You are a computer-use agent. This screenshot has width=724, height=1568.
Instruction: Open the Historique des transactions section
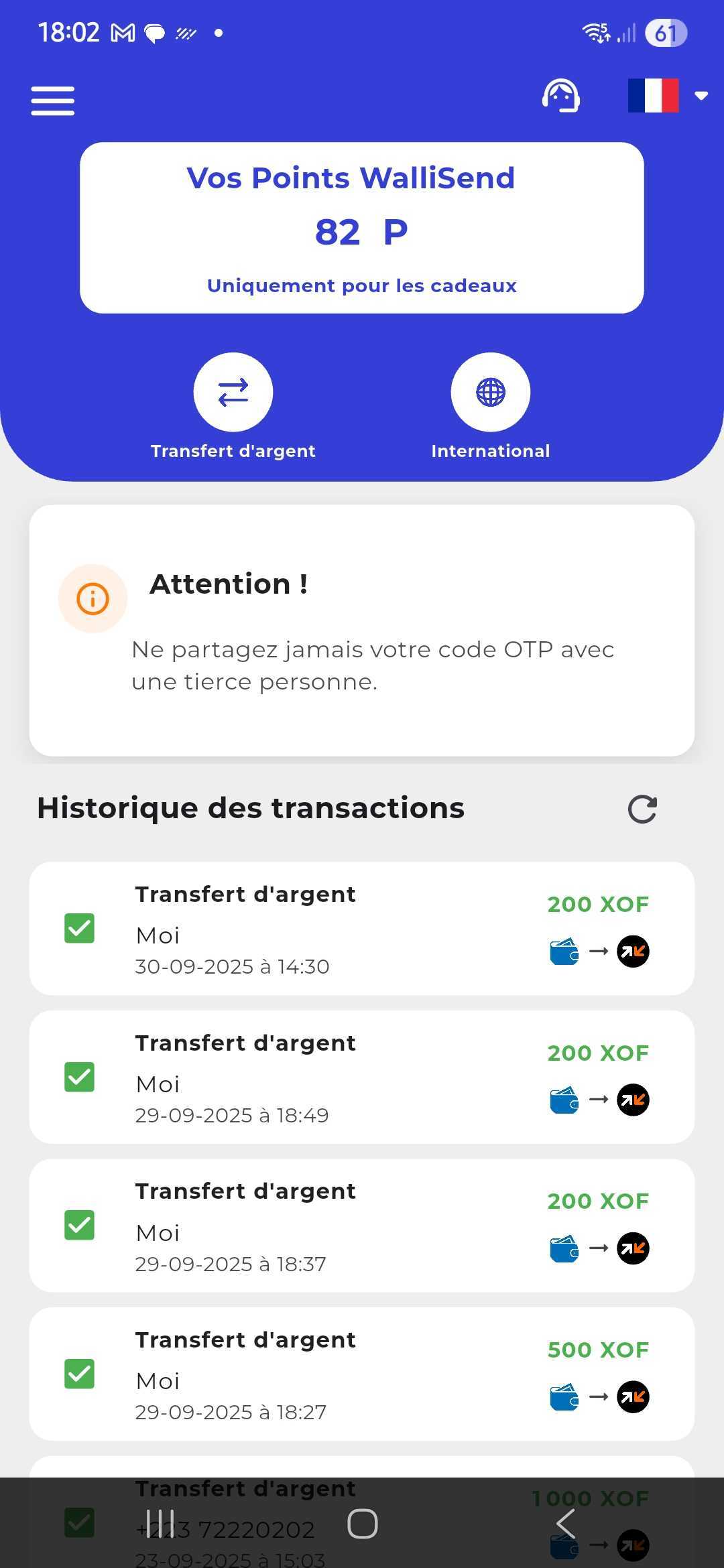(251, 808)
